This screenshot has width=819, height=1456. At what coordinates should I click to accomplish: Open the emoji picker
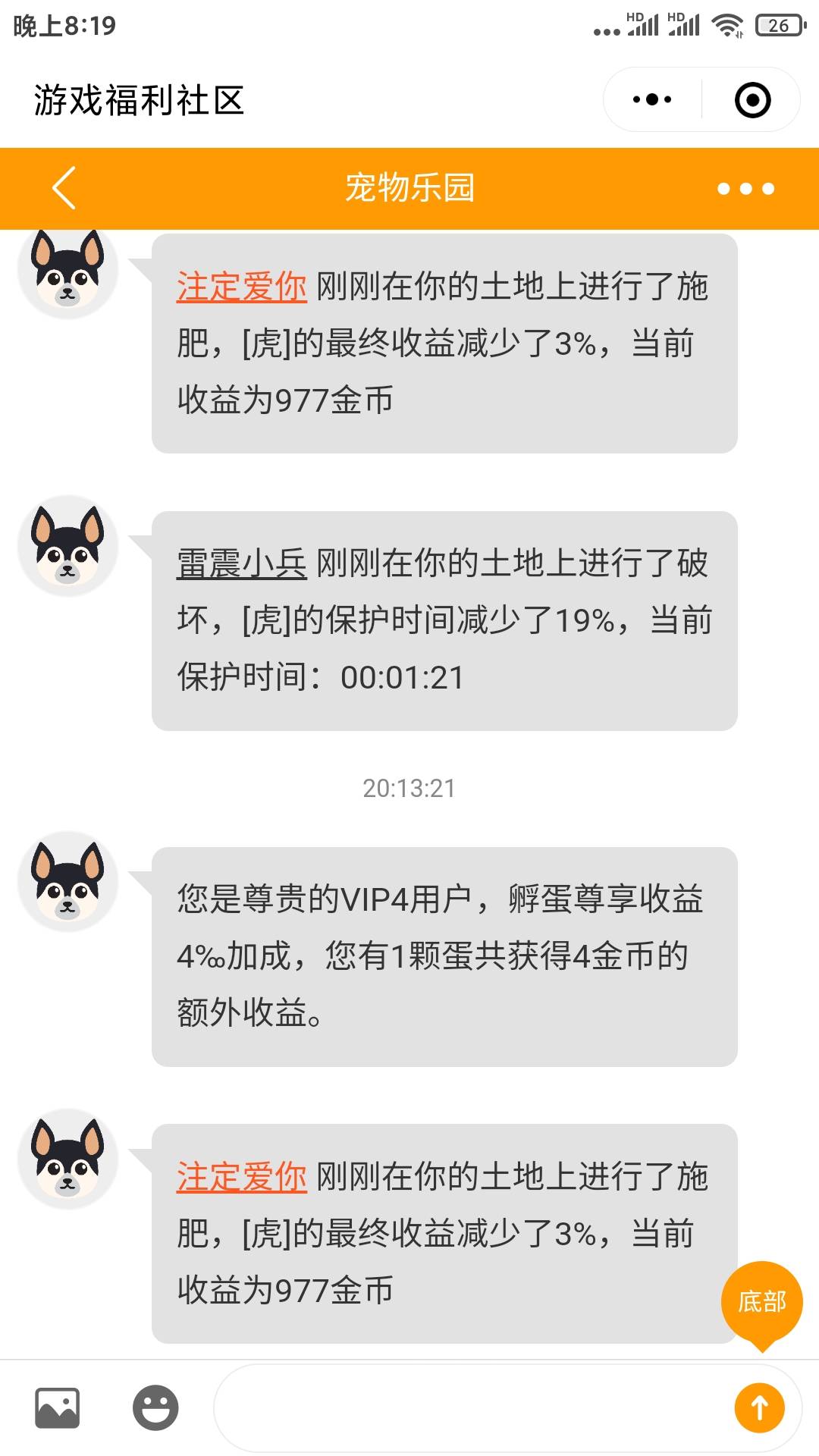tap(155, 1408)
